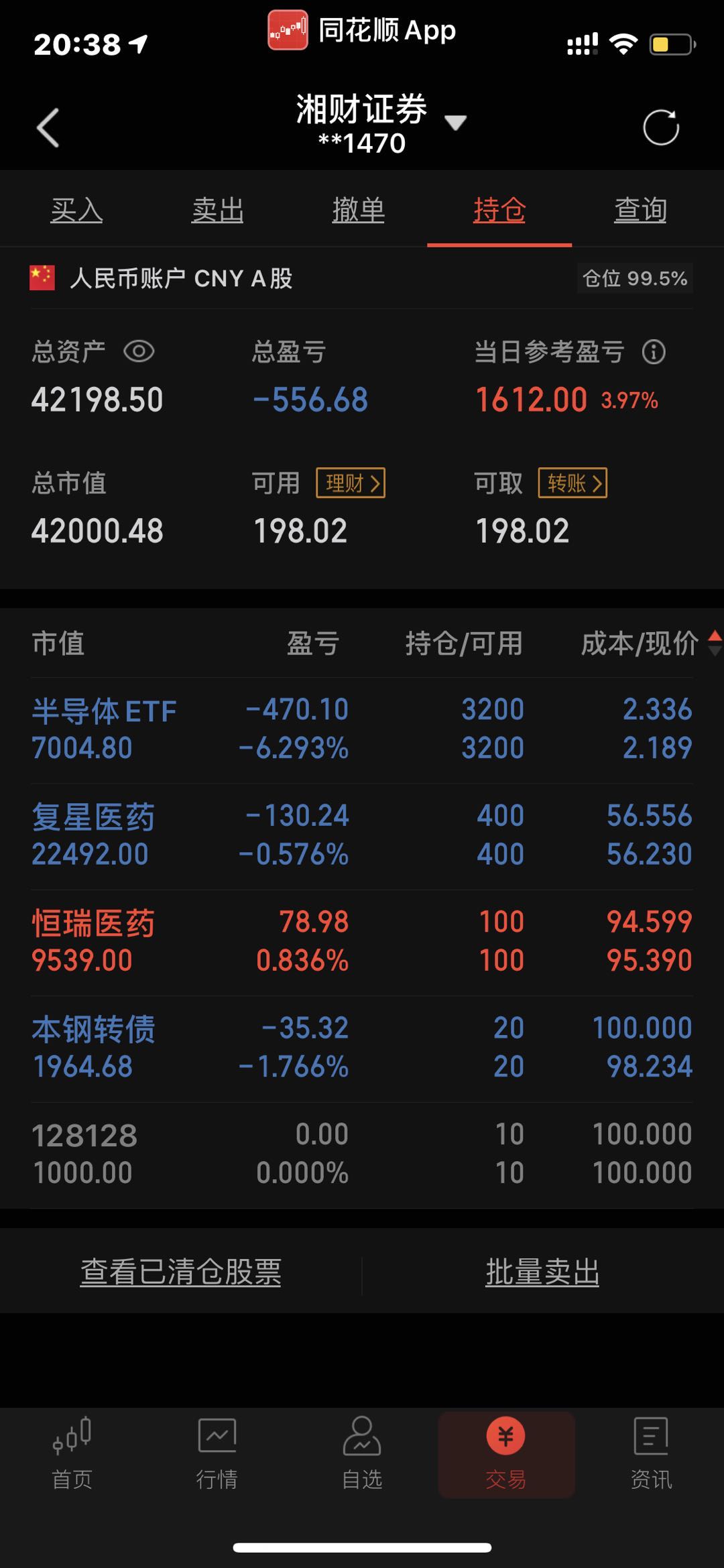This screenshot has width=724, height=1568.
Task: Expand the 理财 option next to 可用
Action: [351, 483]
